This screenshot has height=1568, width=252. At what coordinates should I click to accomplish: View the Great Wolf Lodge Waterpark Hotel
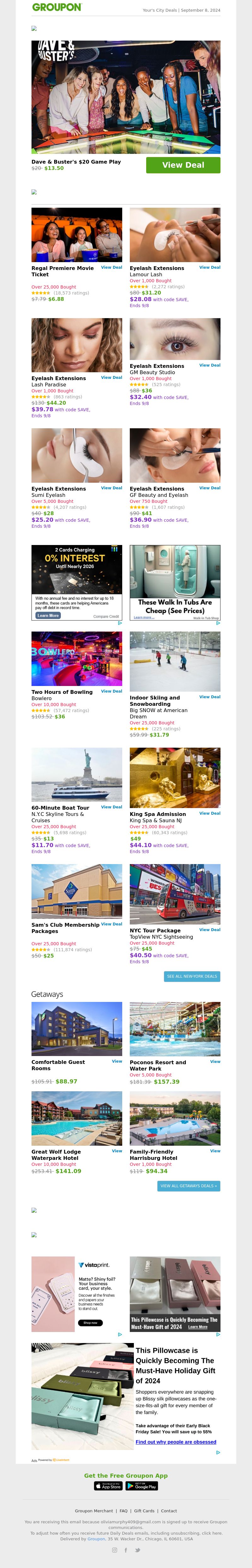pyautogui.click(x=117, y=1150)
